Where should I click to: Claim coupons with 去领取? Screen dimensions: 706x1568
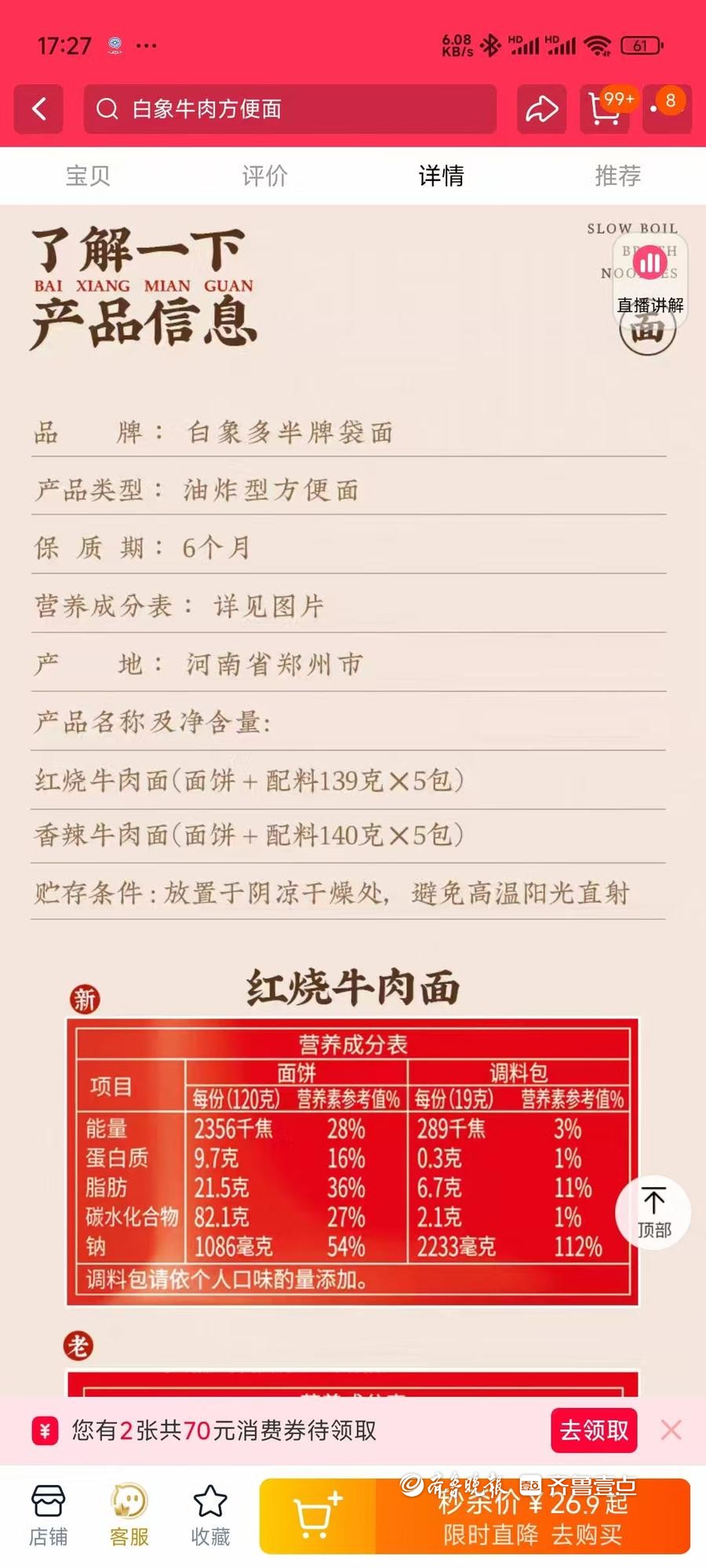pyautogui.click(x=594, y=1431)
